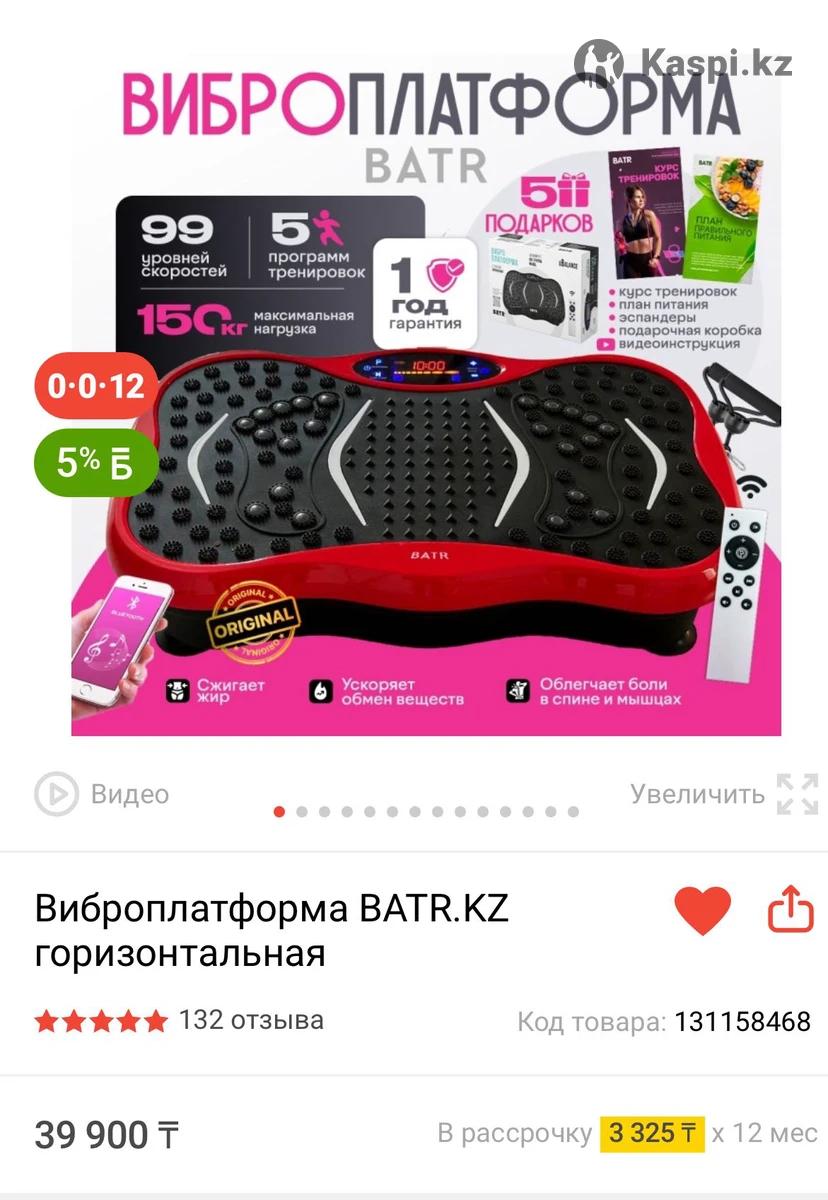The width and height of the screenshot is (828, 1200).
Task: Open the 132 отзыва reviews
Action: [x=250, y=1020]
